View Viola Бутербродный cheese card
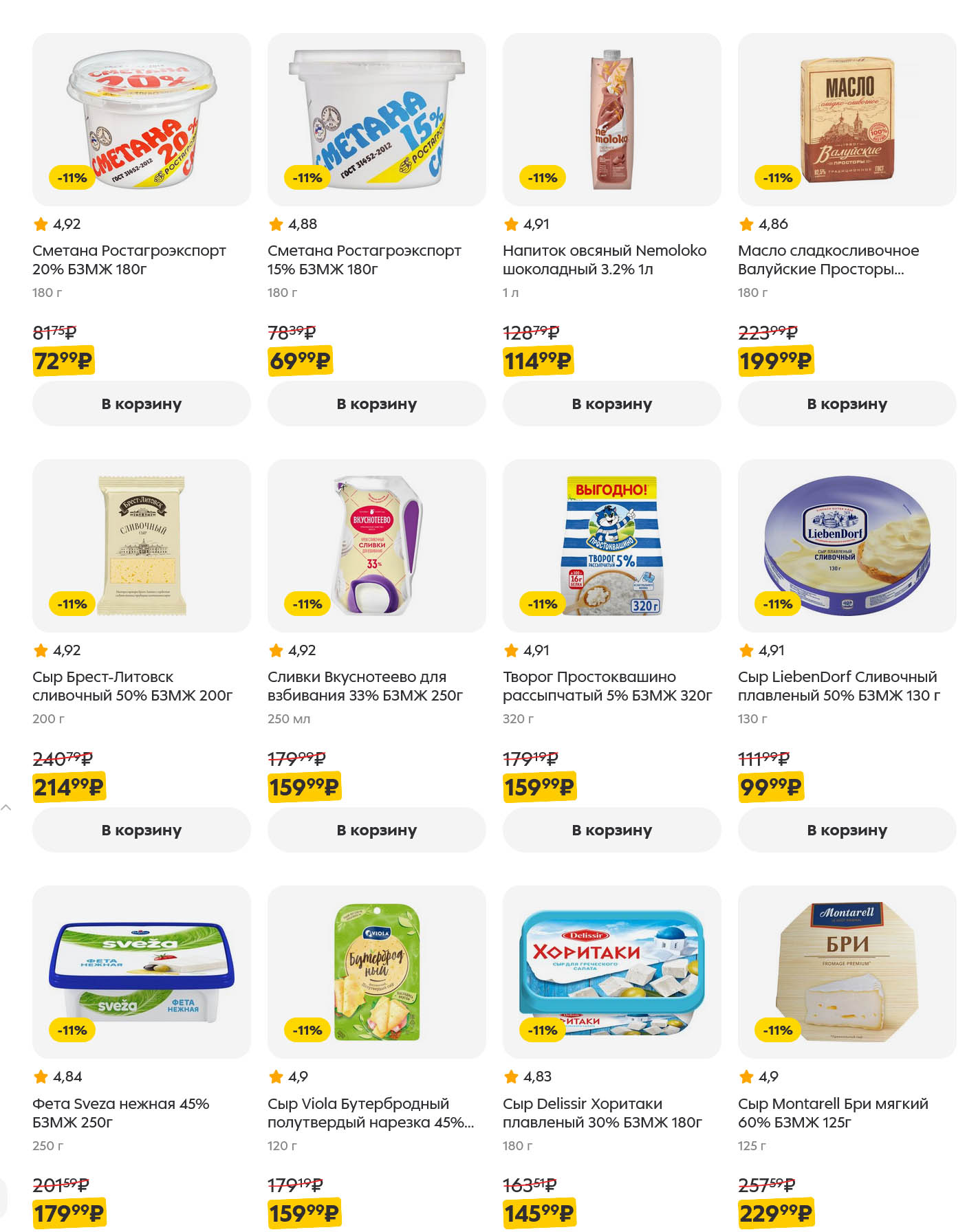This screenshot has height=1232, width=978. pos(376,971)
